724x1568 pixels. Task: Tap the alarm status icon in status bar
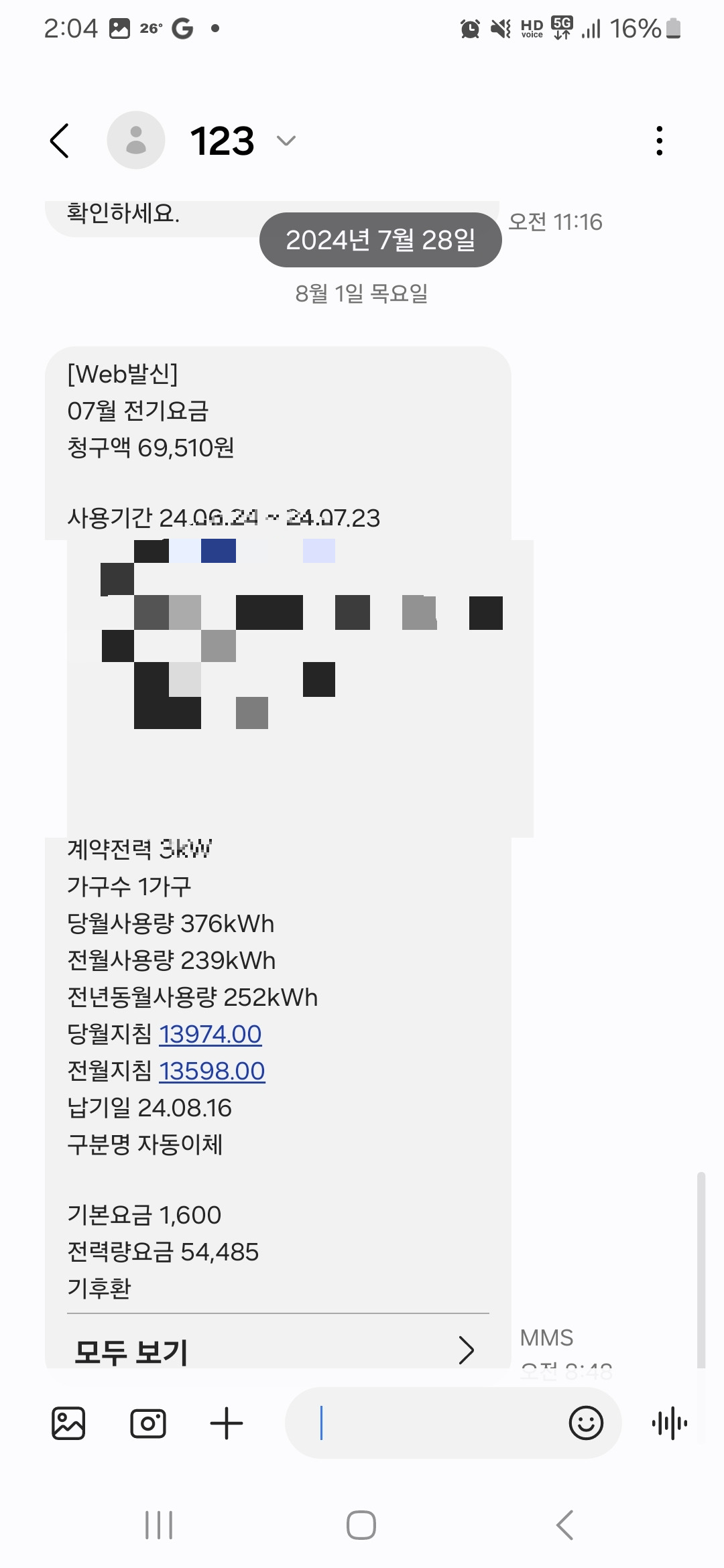470,29
